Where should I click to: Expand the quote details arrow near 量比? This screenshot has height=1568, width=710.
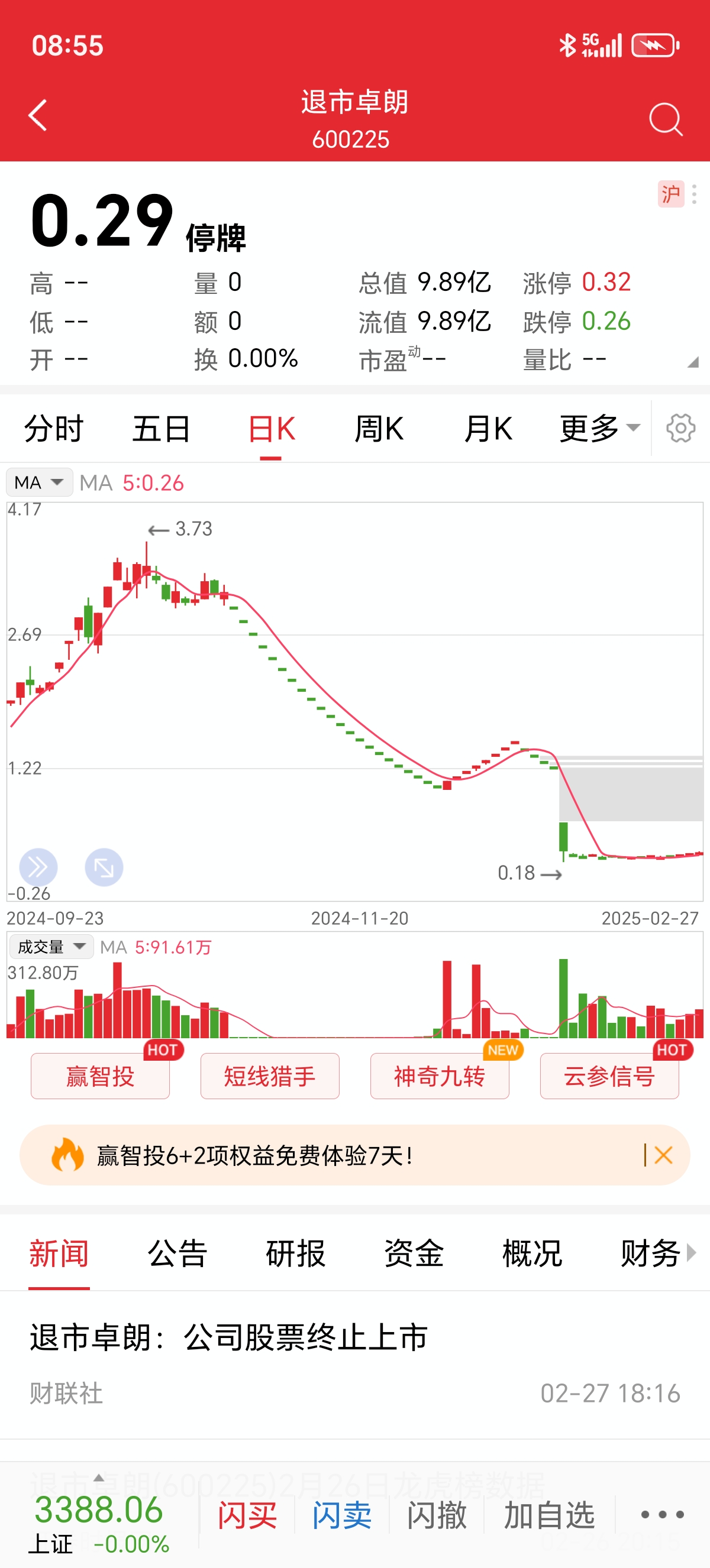click(x=693, y=362)
